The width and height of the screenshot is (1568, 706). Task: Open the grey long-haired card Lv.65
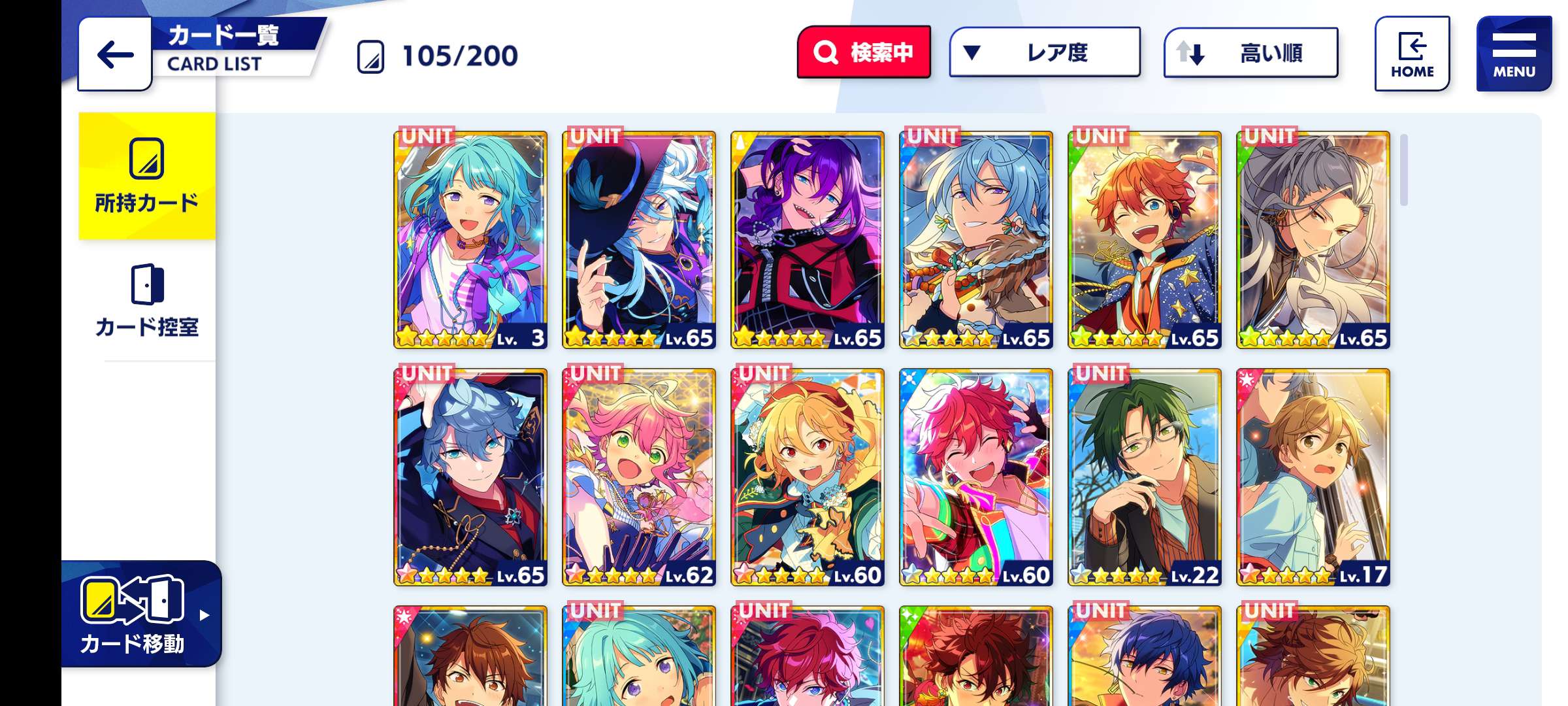click(x=1313, y=240)
